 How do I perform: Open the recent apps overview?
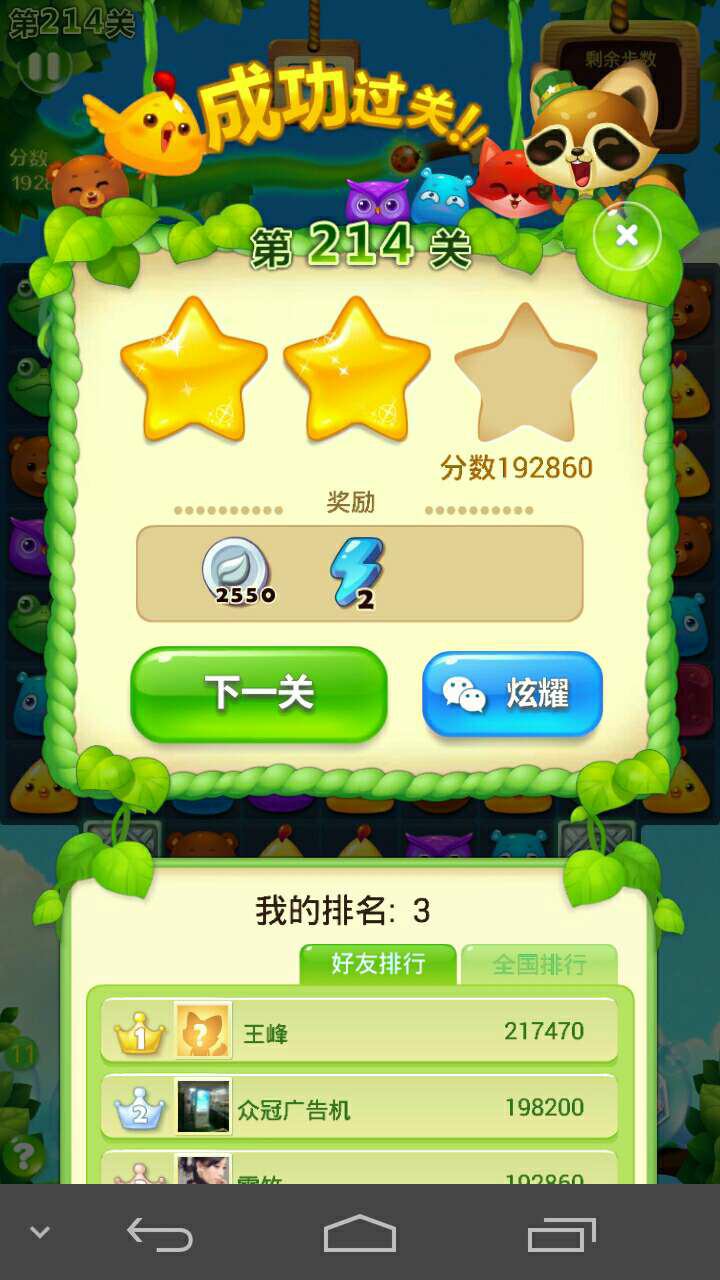point(562,1234)
